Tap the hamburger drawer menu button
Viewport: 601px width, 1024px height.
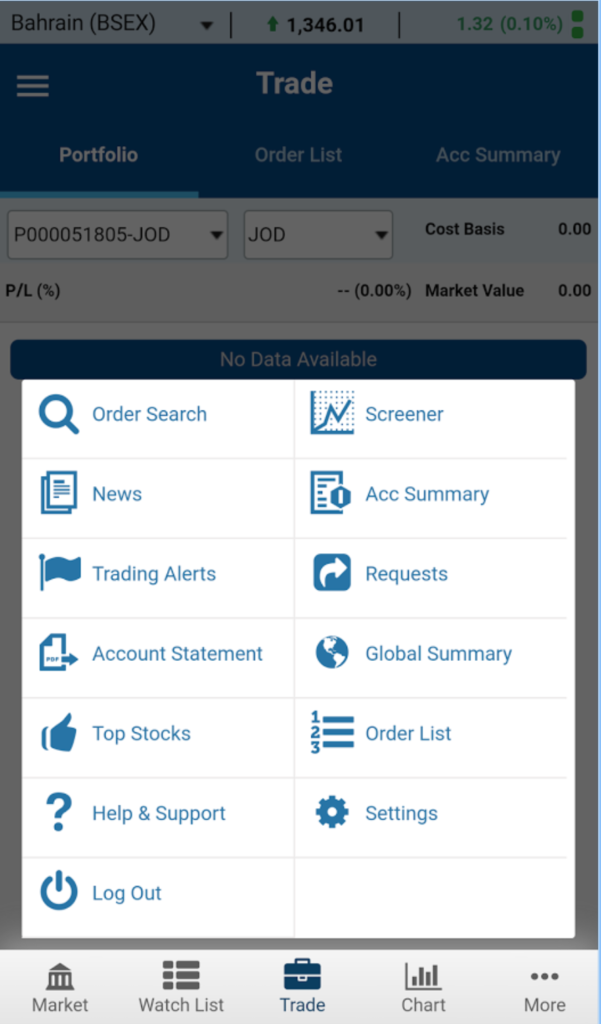pos(33,86)
